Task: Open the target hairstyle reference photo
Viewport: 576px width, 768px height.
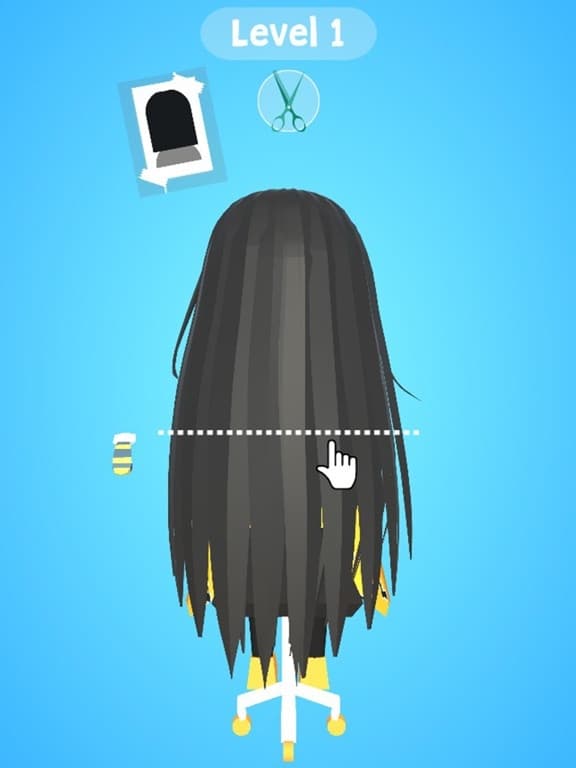Action: click(x=171, y=131)
